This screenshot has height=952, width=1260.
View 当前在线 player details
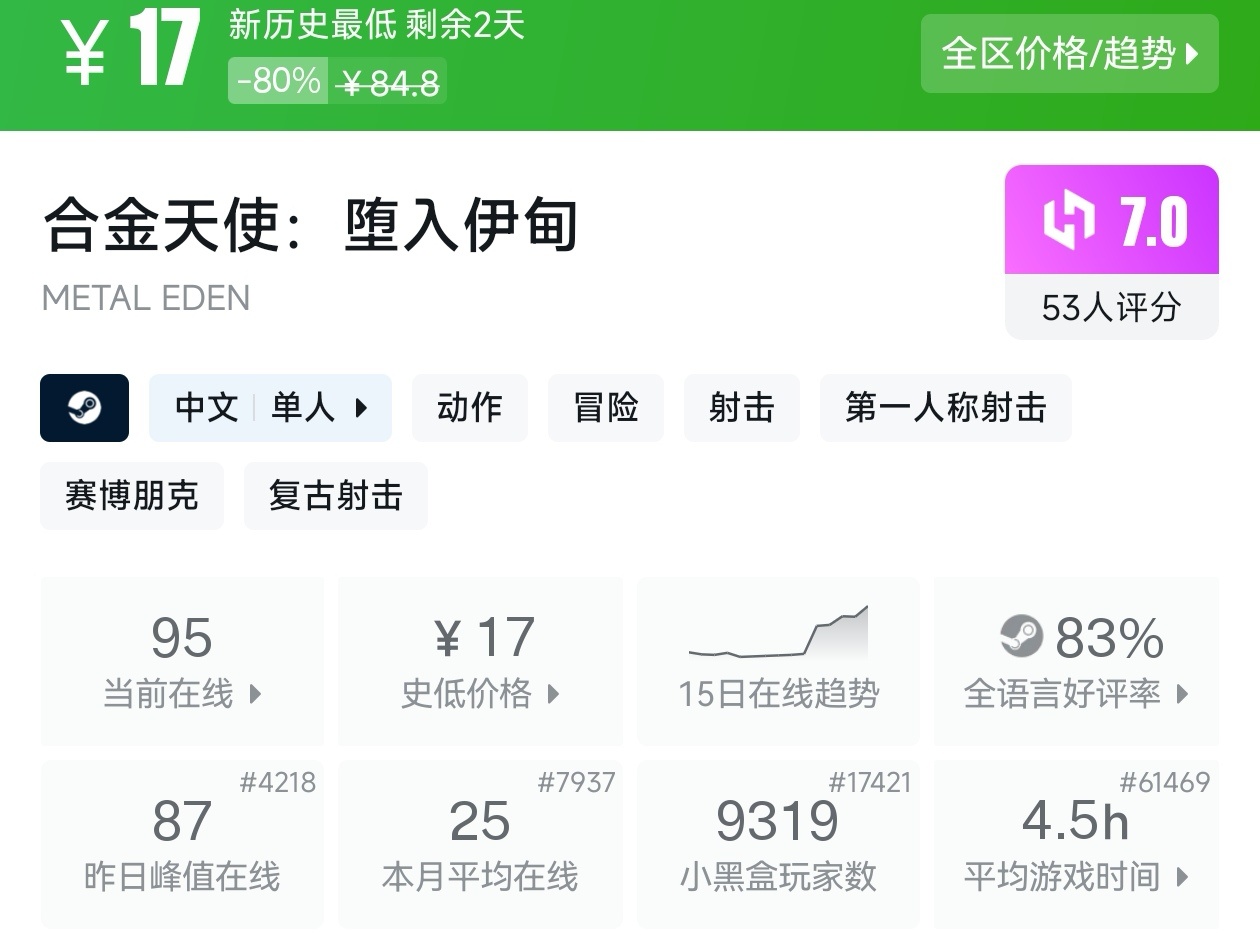[x=182, y=661]
